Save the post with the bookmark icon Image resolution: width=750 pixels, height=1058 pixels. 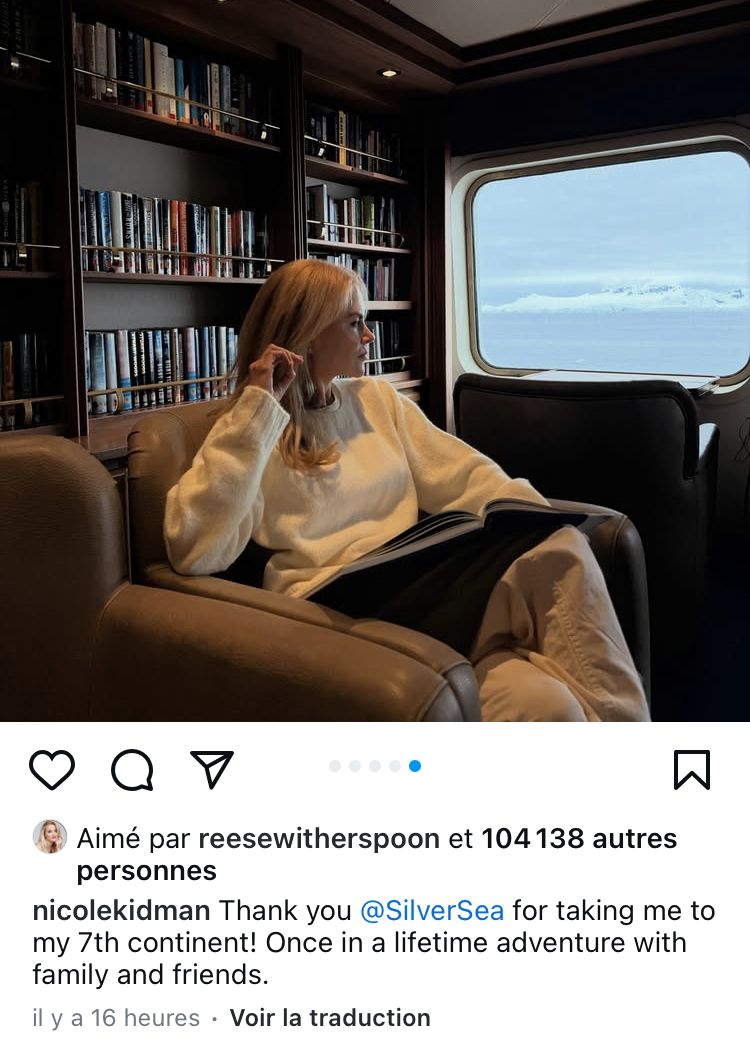[x=692, y=770]
